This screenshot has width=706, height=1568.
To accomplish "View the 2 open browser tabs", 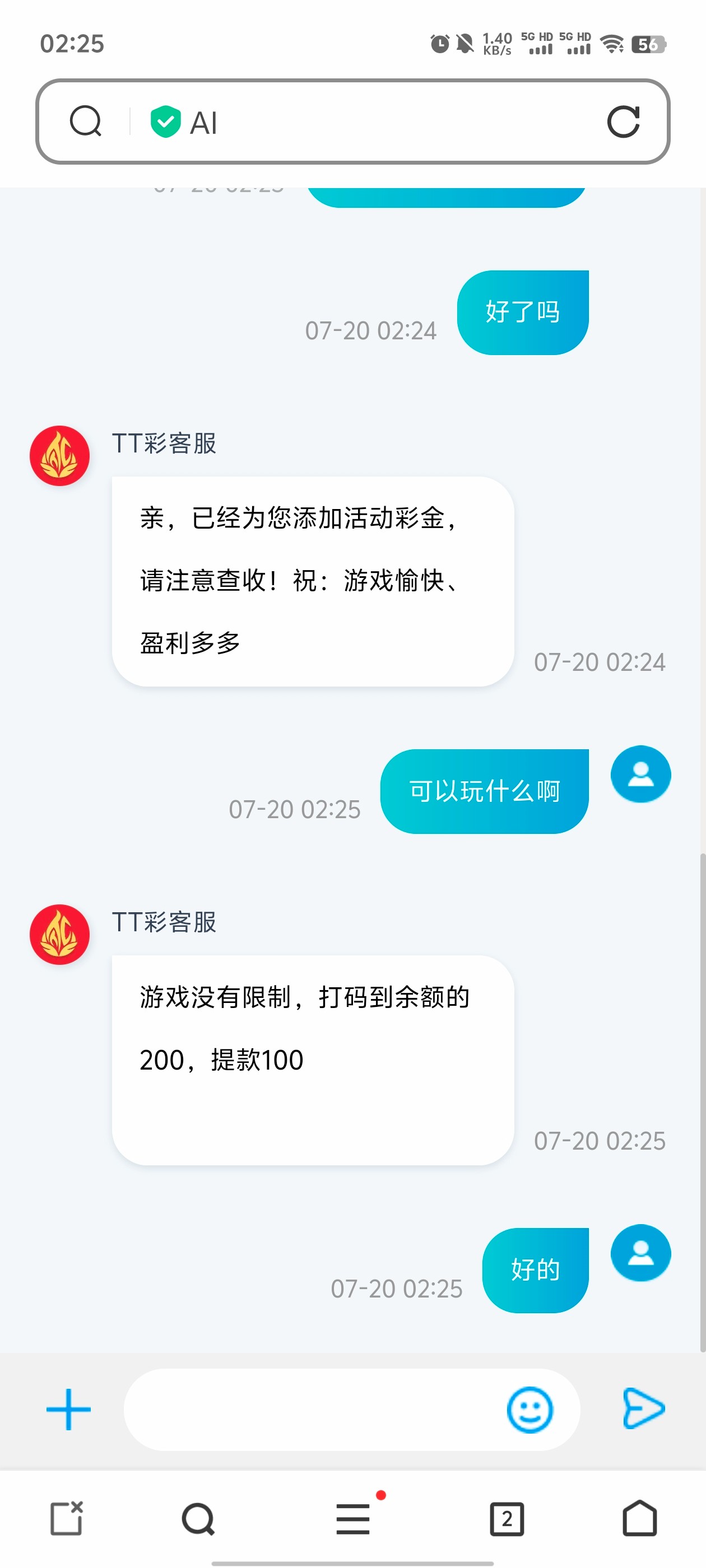I will click(507, 1519).
